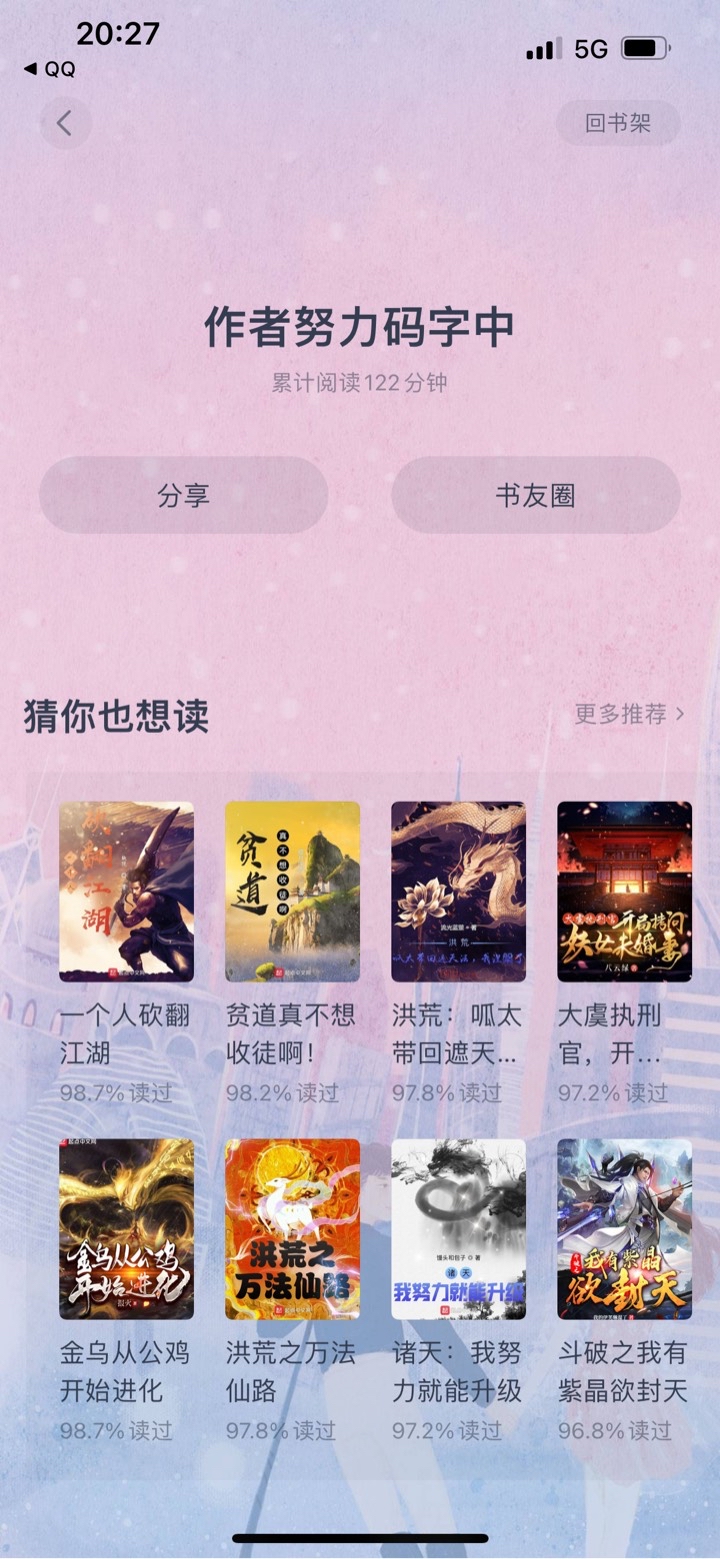
Task: Tap the 回书架 button
Action: click(618, 124)
